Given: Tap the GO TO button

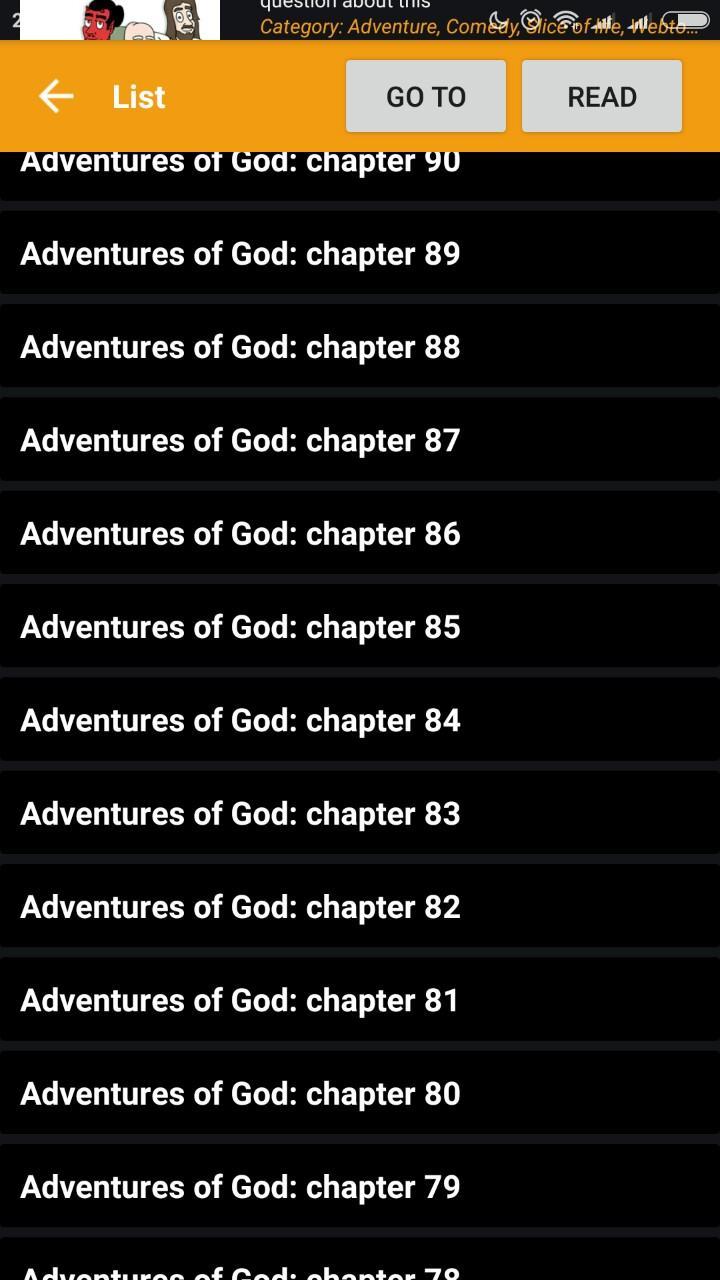Looking at the screenshot, I should [x=426, y=97].
